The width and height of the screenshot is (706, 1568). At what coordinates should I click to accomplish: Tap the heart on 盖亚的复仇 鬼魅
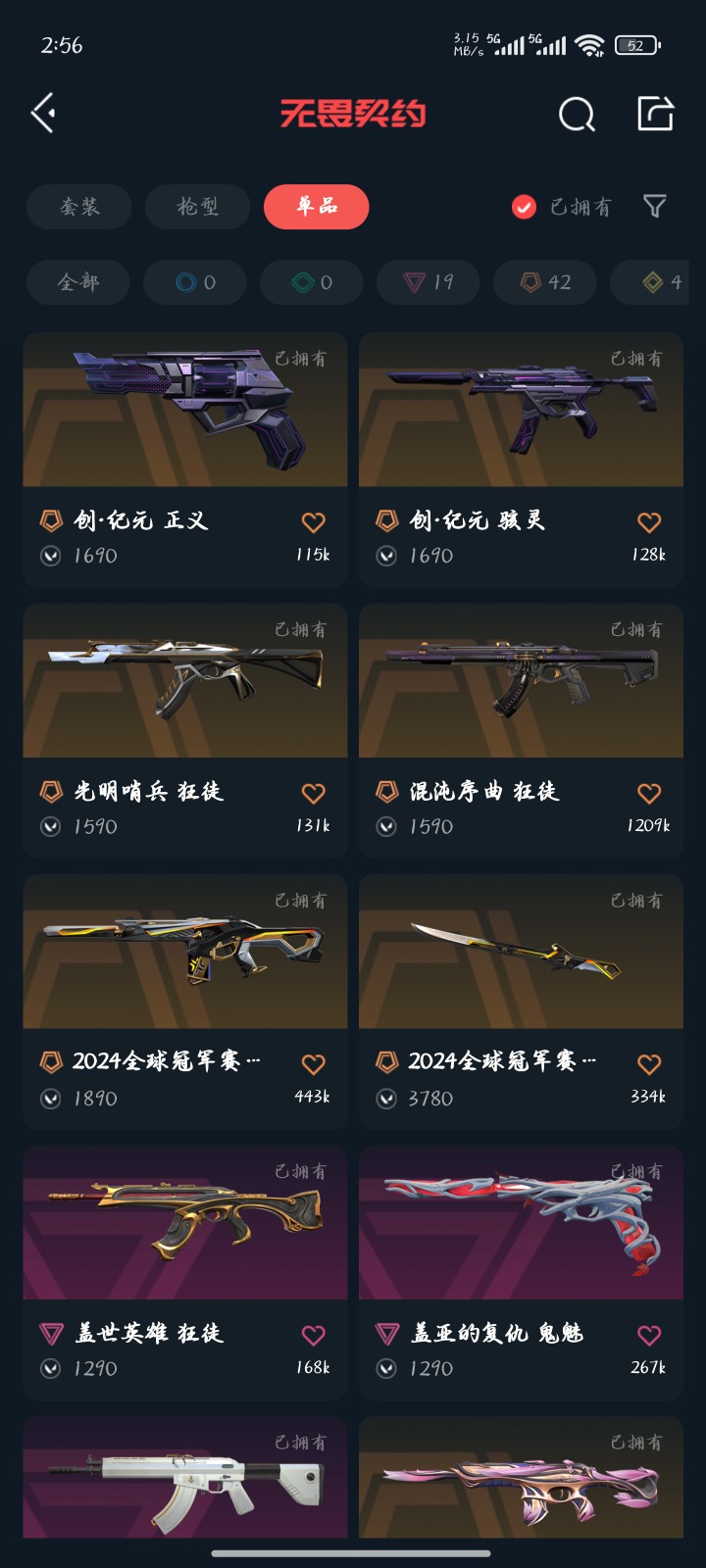click(x=648, y=1335)
